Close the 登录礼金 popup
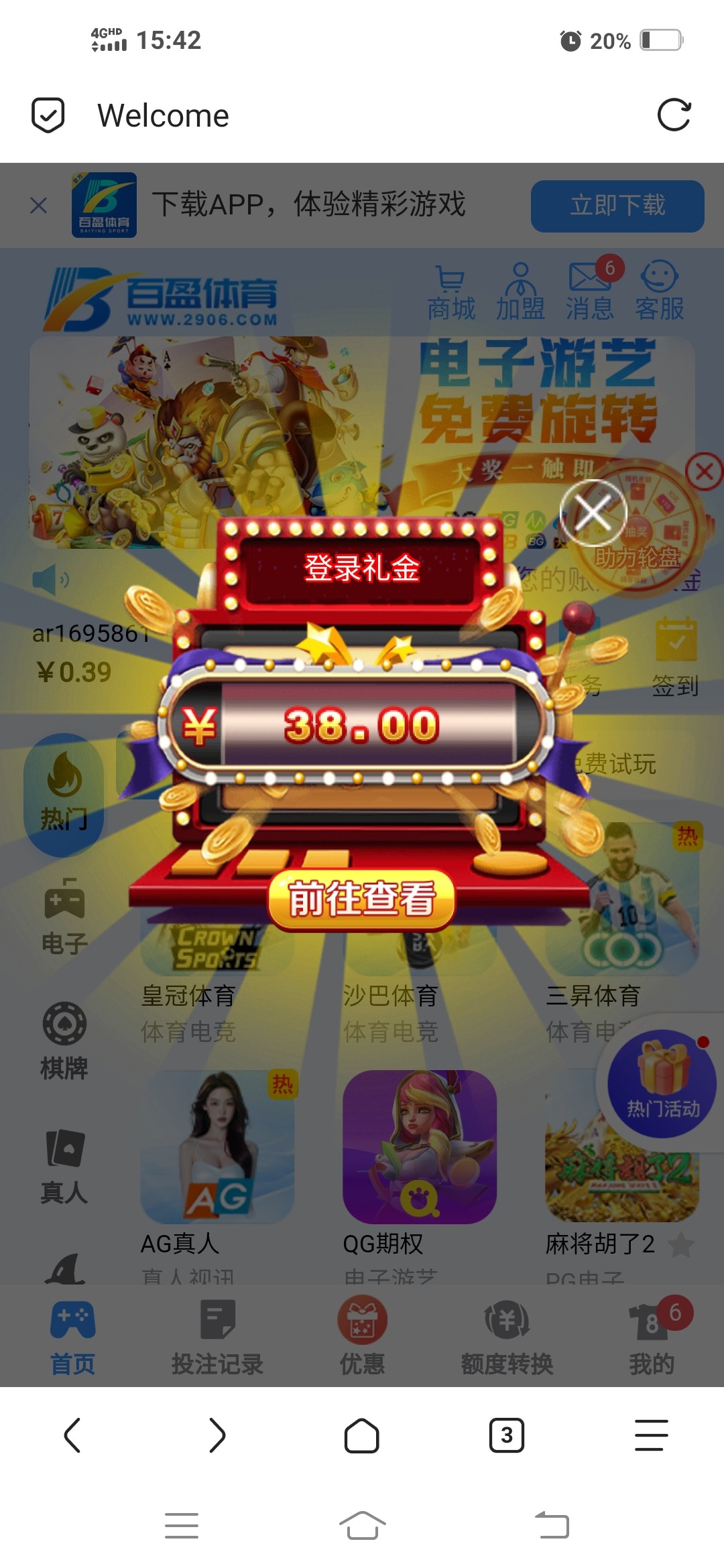This screenshot has height=1568, width=724. pos(593,513)
